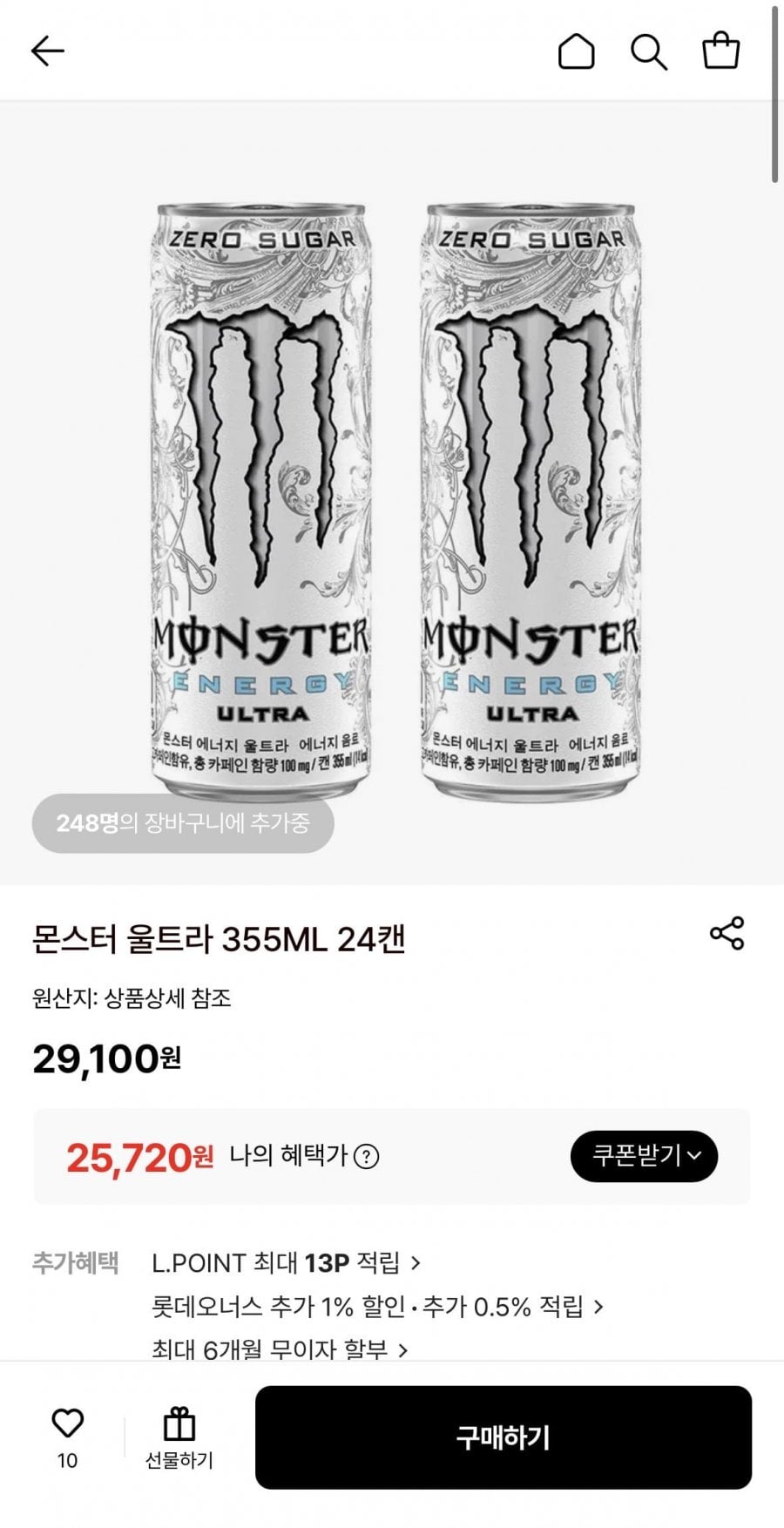Open the search icon
Viewport: 784px width, 1528px height.
point(648,51)
